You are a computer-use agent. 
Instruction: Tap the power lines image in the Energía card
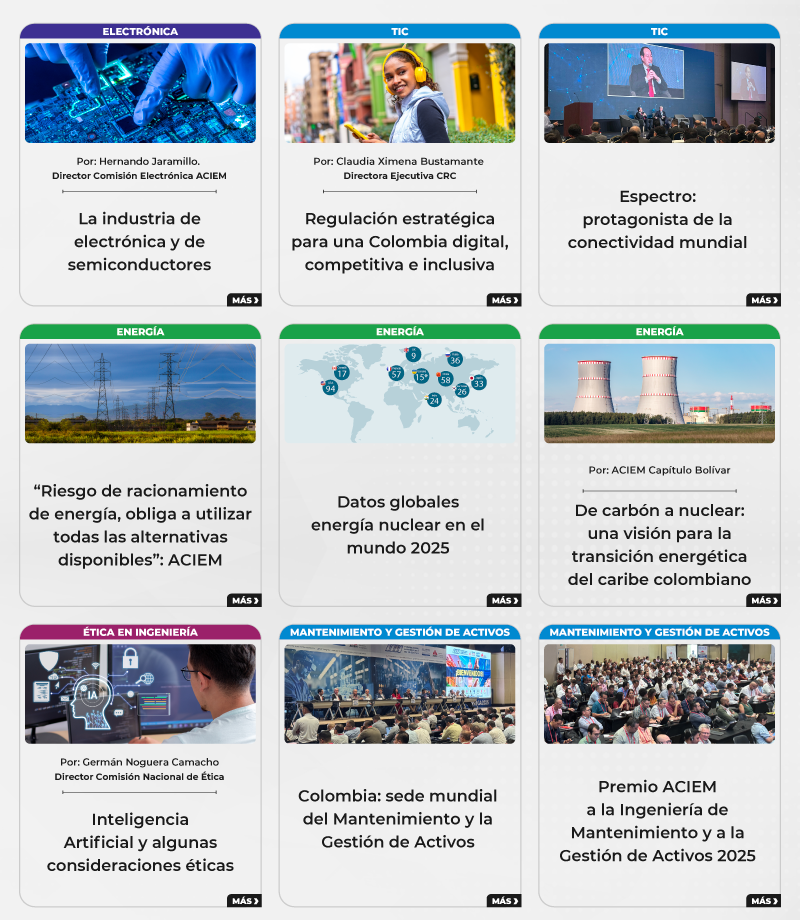pyautogui.click(x=140, y=393)
